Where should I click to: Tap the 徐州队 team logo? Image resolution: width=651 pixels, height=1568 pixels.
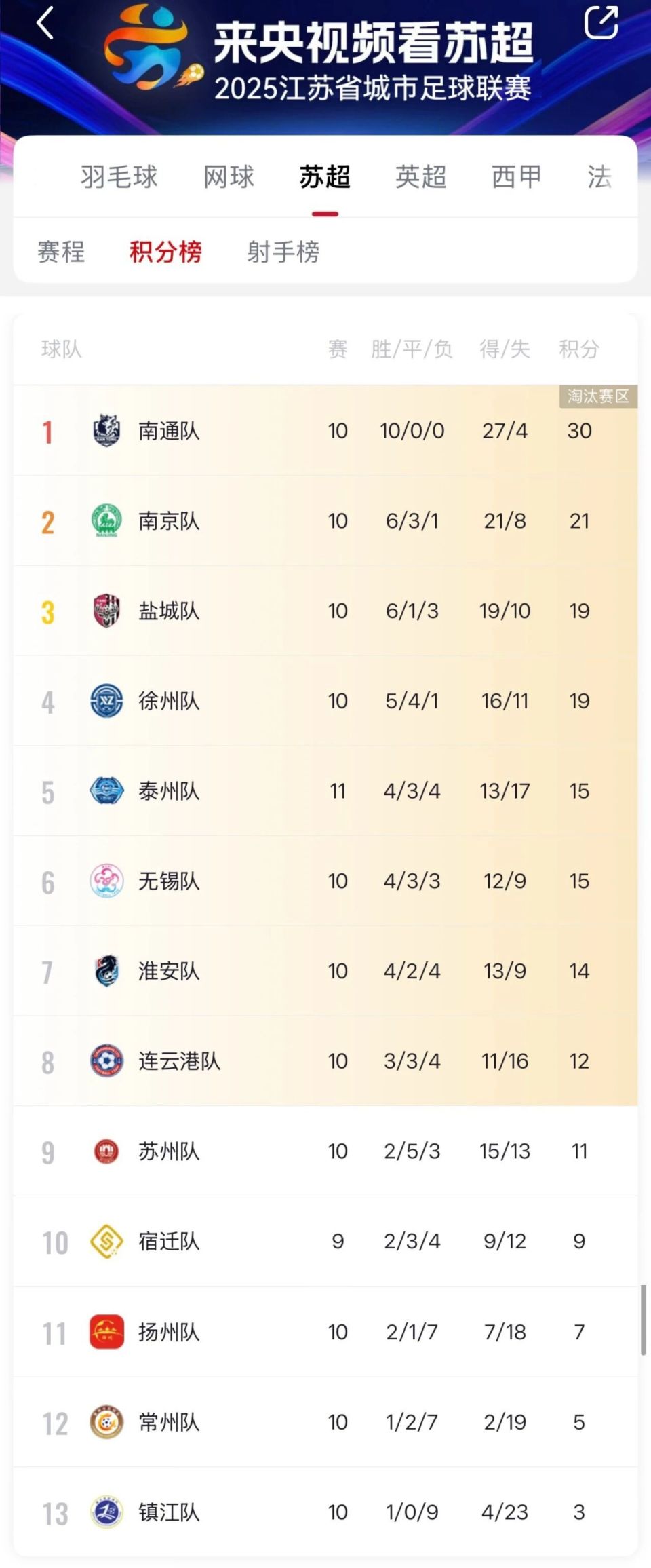click(x=105, y=701)
